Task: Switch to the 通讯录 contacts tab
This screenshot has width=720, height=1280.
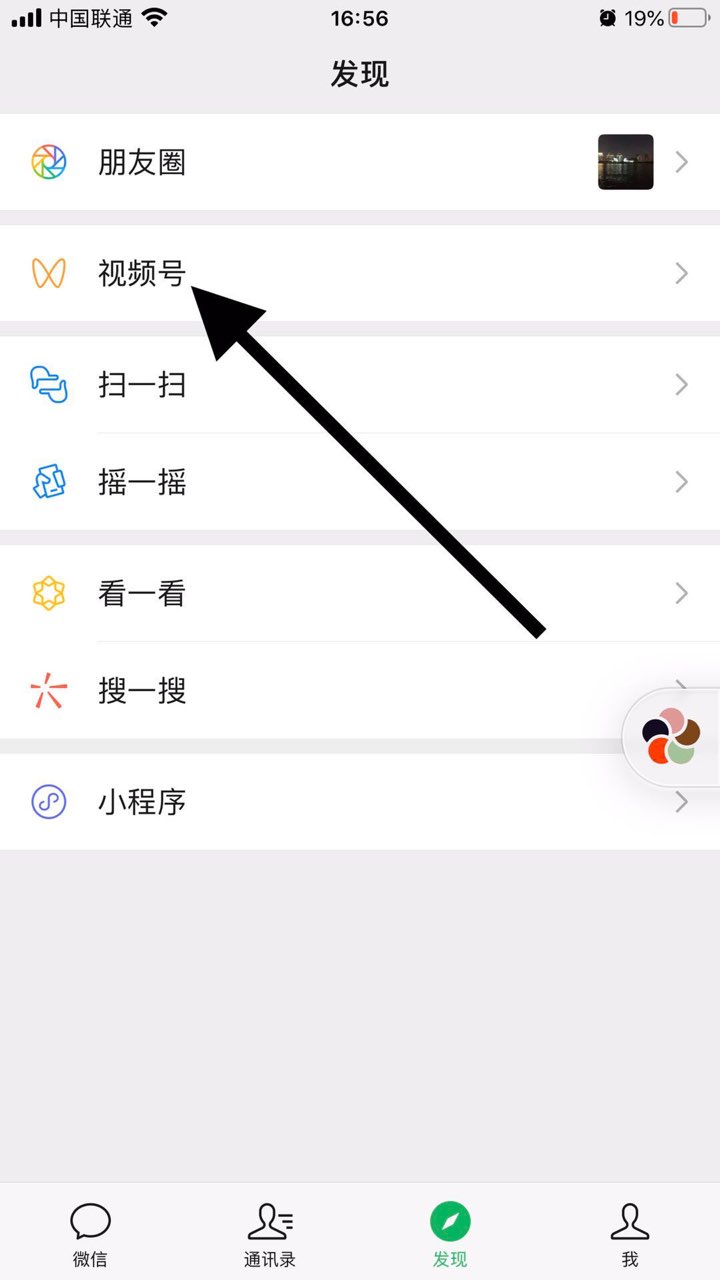Action: 270,1234
